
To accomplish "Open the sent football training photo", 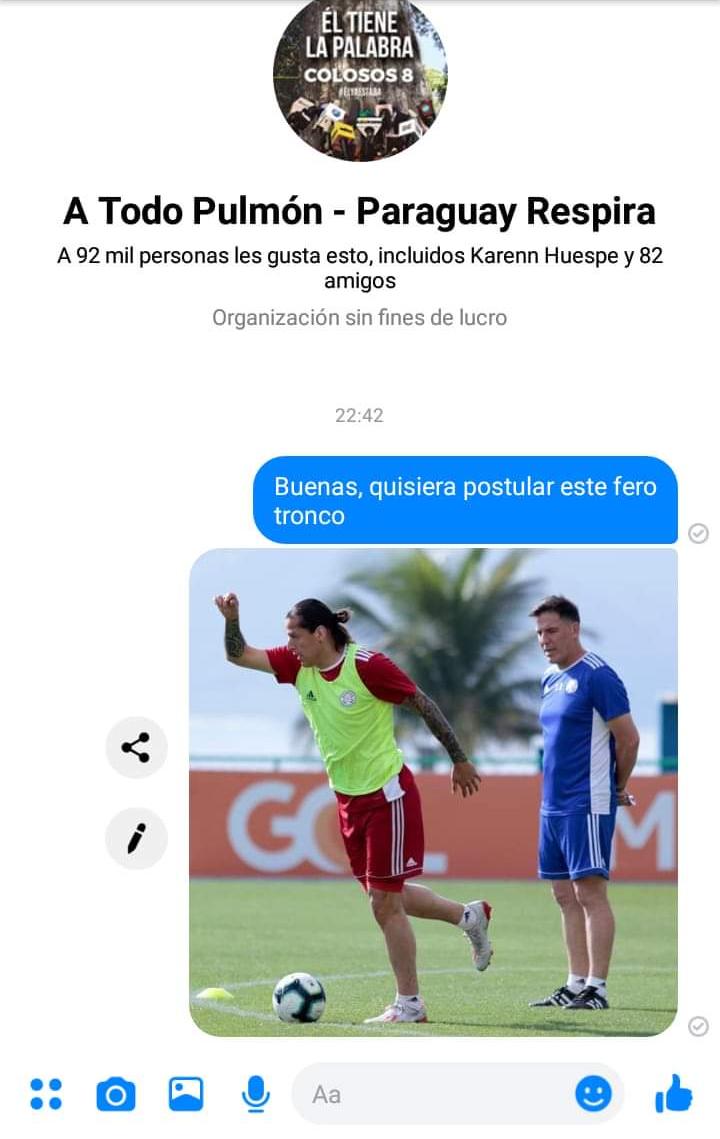I will pyautogui.click(x=433, y=791).
